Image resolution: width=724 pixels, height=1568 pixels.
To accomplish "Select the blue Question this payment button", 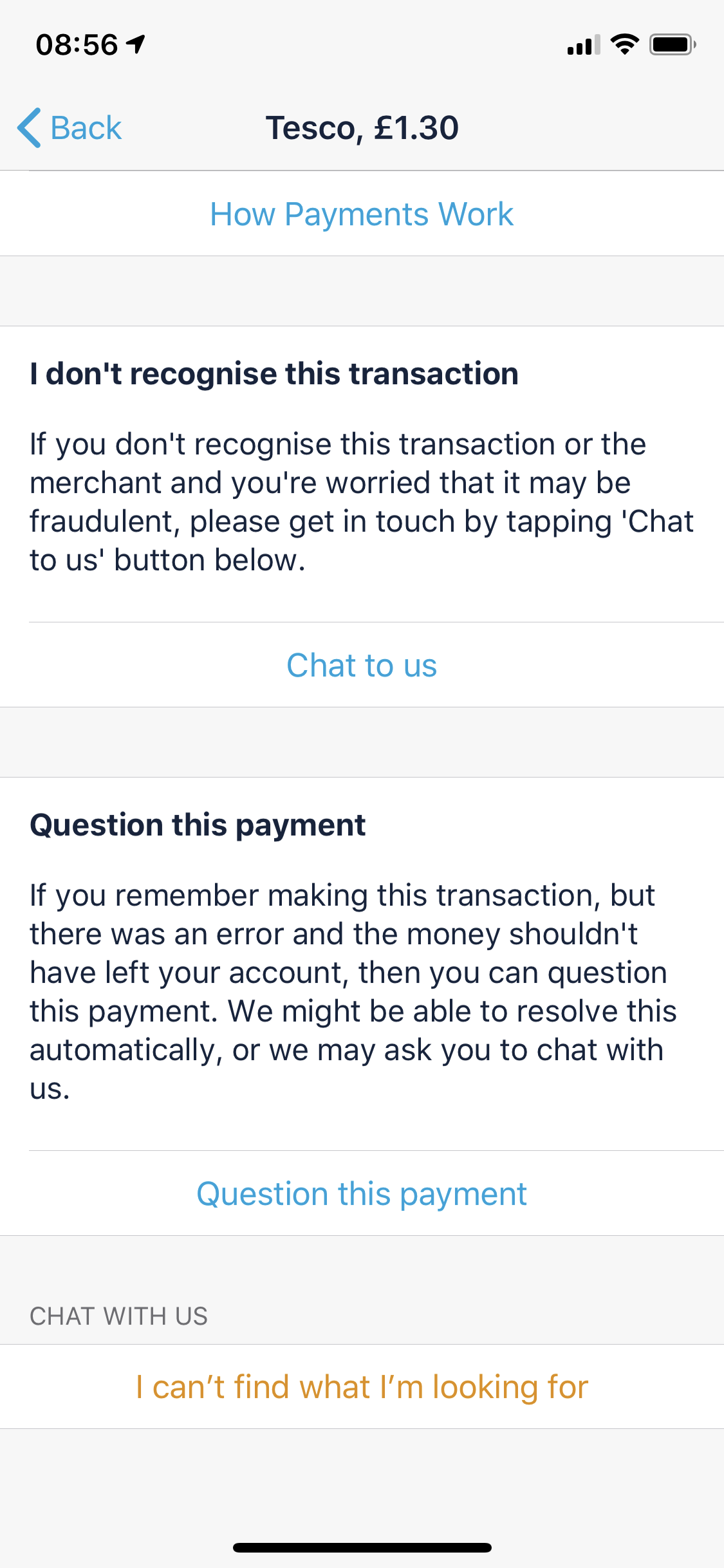I will [x=362, y=1193].
